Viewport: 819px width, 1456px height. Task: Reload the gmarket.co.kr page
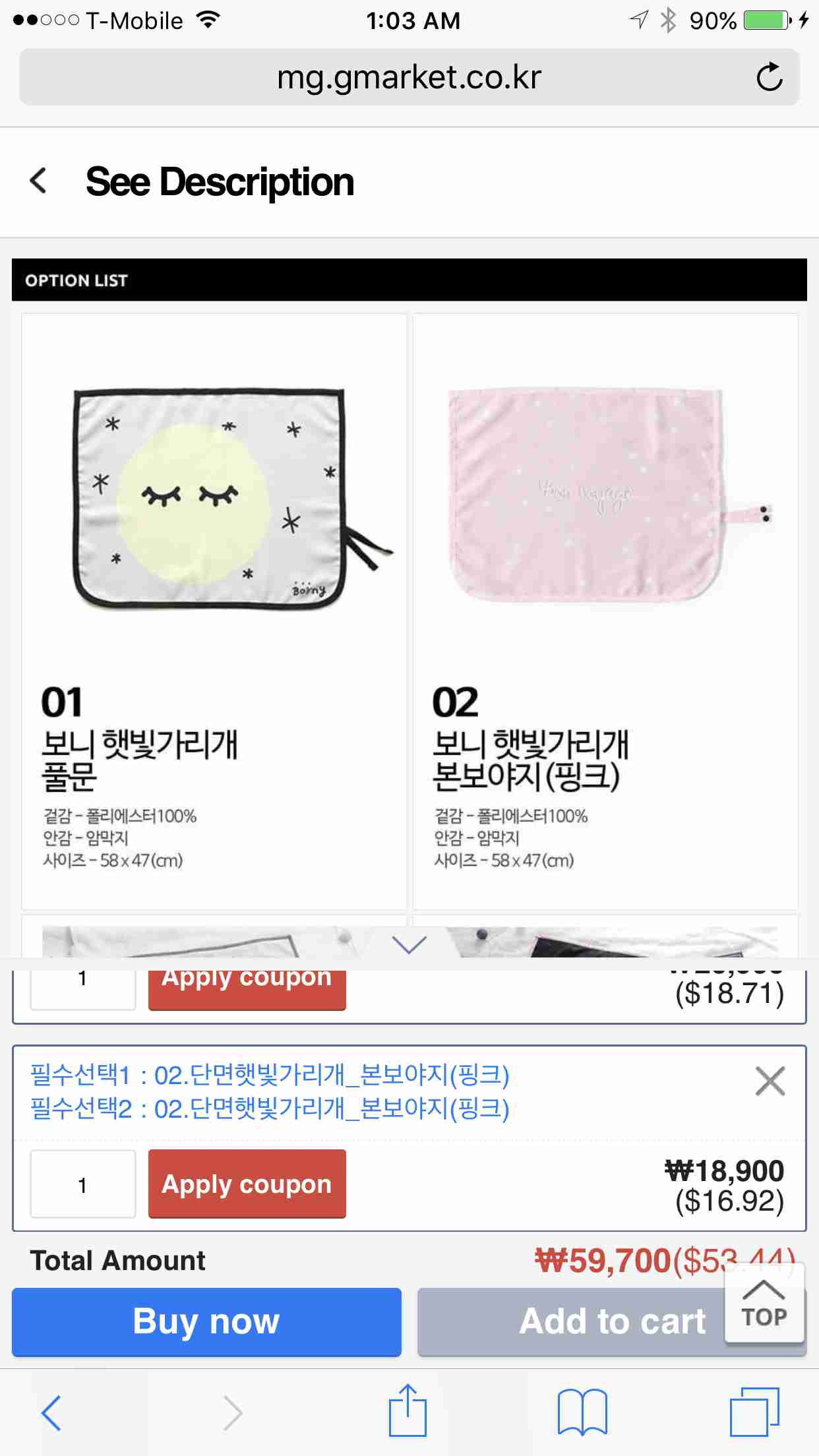point(770,76)
